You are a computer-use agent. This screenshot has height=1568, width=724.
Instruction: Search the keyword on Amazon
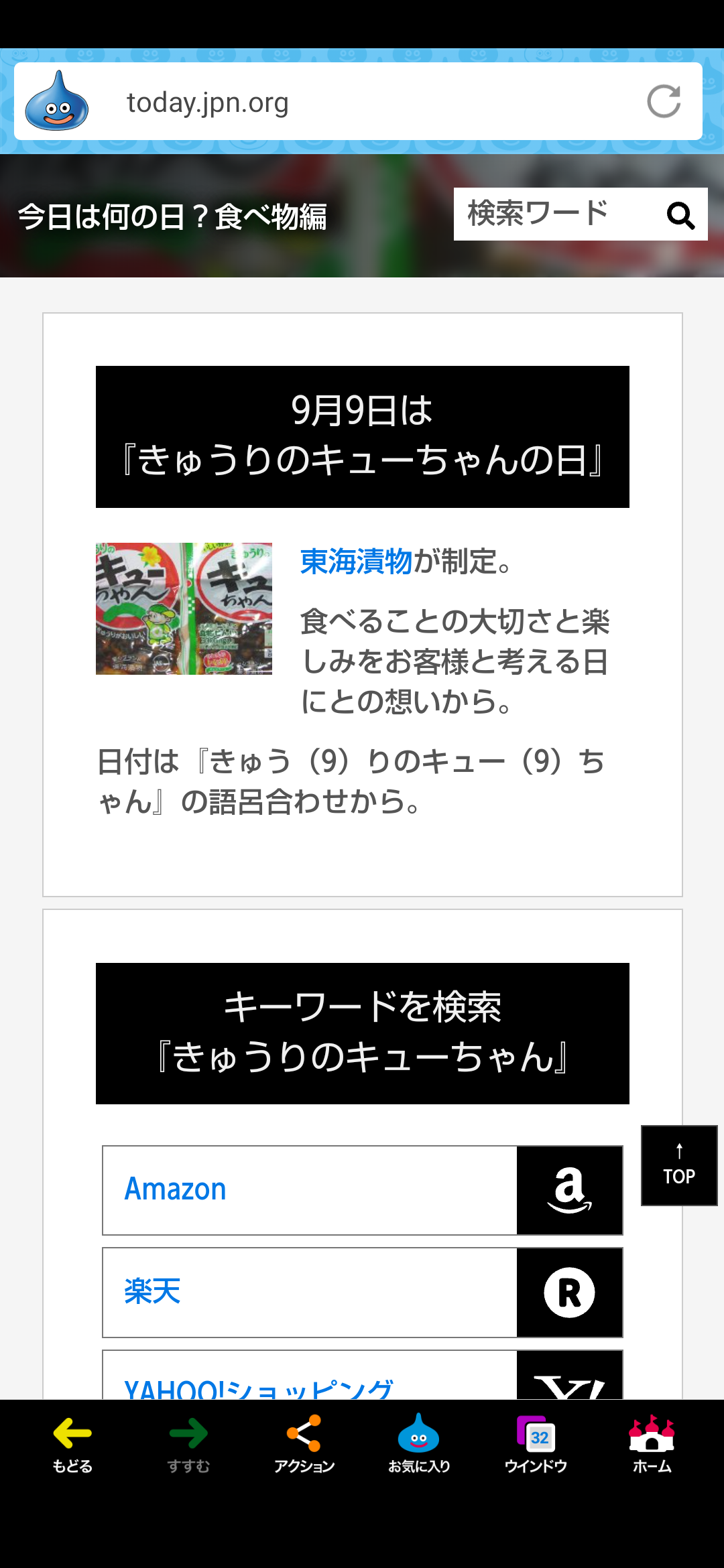(362, 1190)
